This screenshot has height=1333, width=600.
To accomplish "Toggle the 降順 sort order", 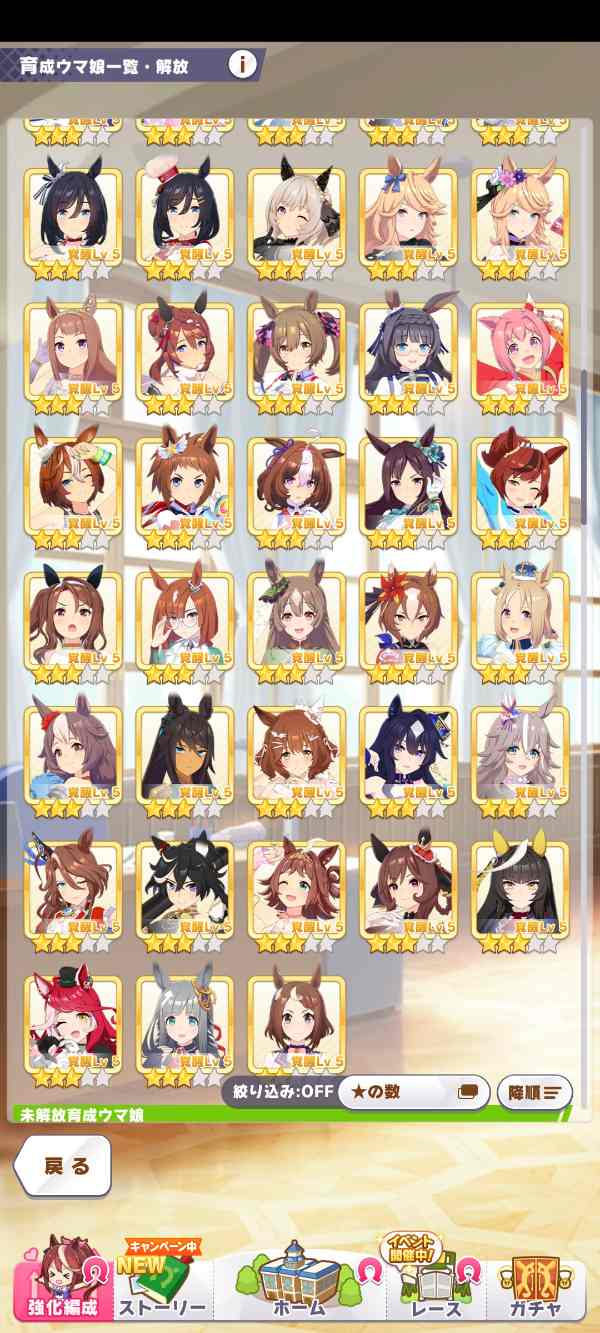I will point(534,1092).
